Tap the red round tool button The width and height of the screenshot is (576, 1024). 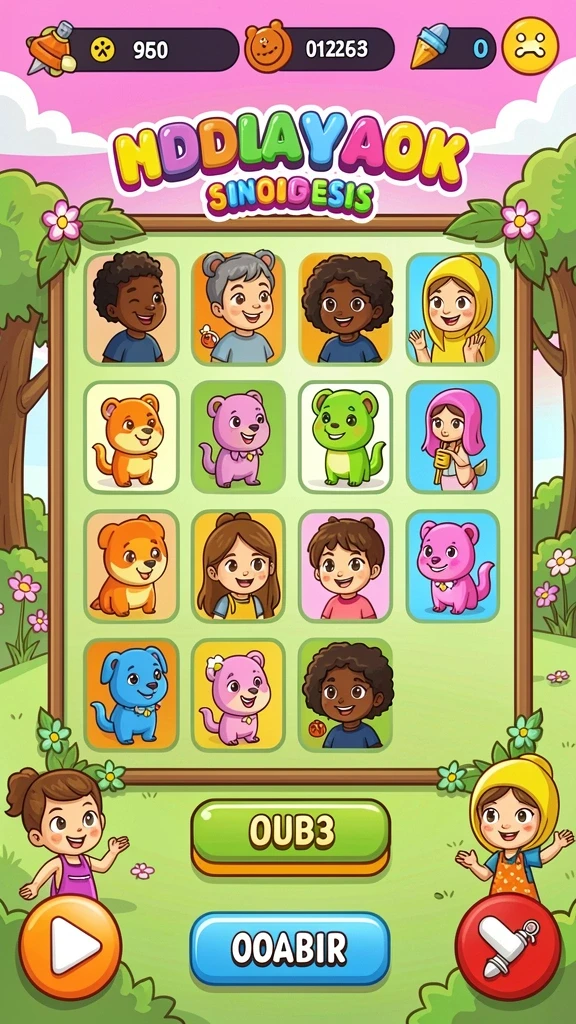click(x=508, y=946)
